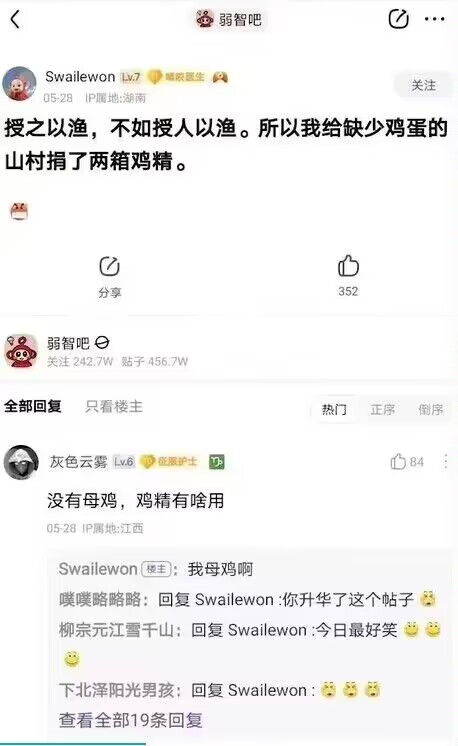Like the post with 352 likes
Viewport: 458px width, 746px height.
pyautogui.click(x=348, y=276)
